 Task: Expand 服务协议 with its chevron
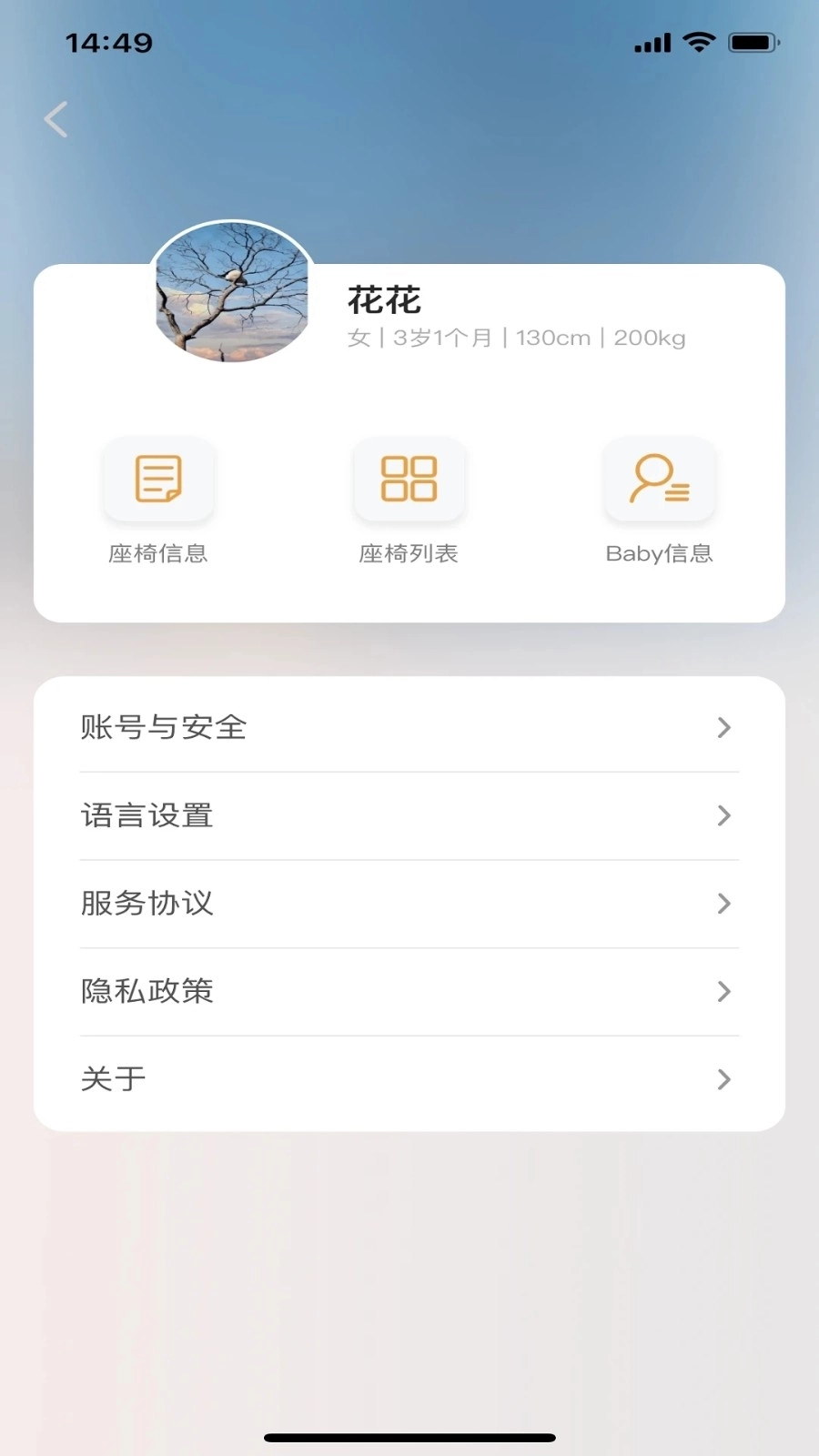[723, 904]
